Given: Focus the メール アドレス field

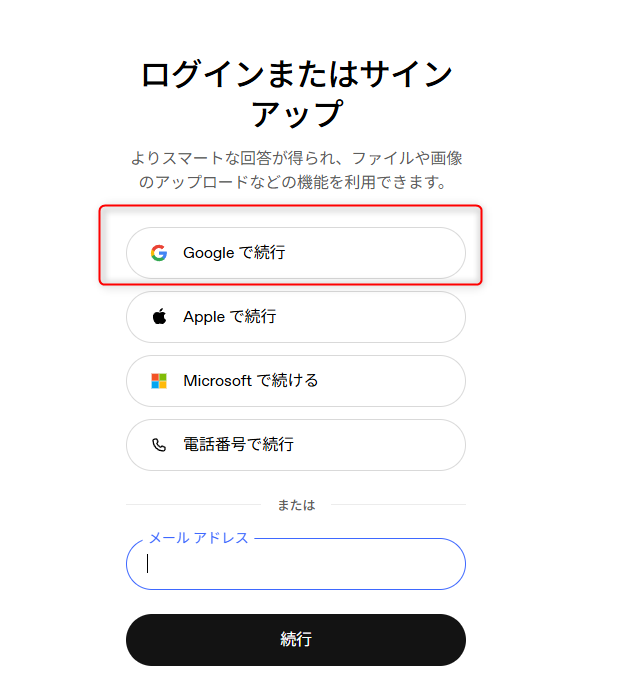Looking at the screenshot, I should [295, 565].
